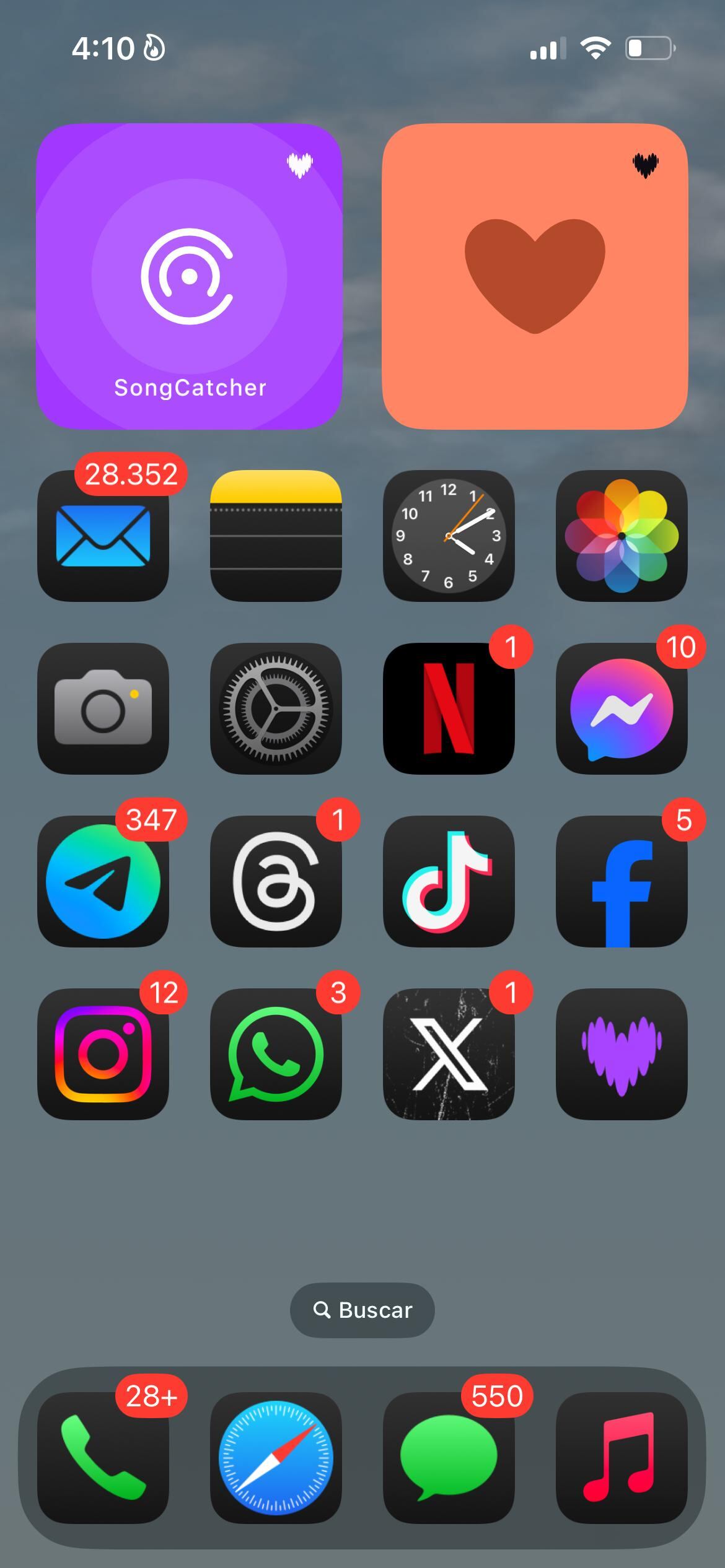
Task: Open the Buscar search field
Action: pyautogui.click(x=362, y=1310)
